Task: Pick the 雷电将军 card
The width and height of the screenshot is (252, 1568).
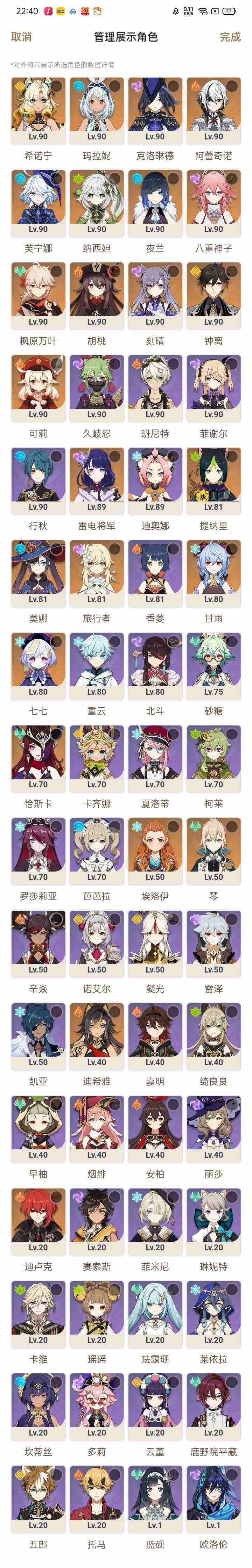Action: click(96, 480)
